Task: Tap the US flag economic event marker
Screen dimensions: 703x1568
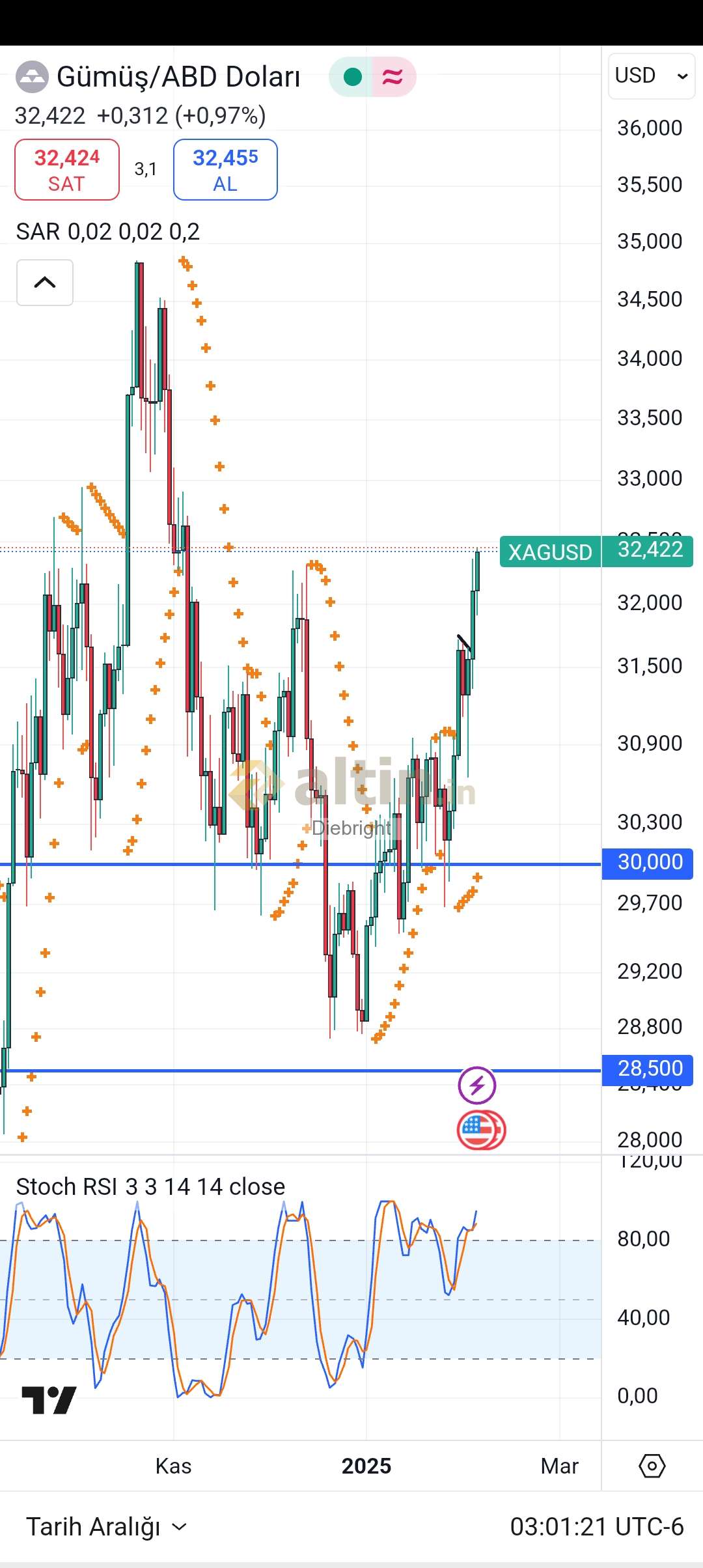Action: pos(481,1130)
